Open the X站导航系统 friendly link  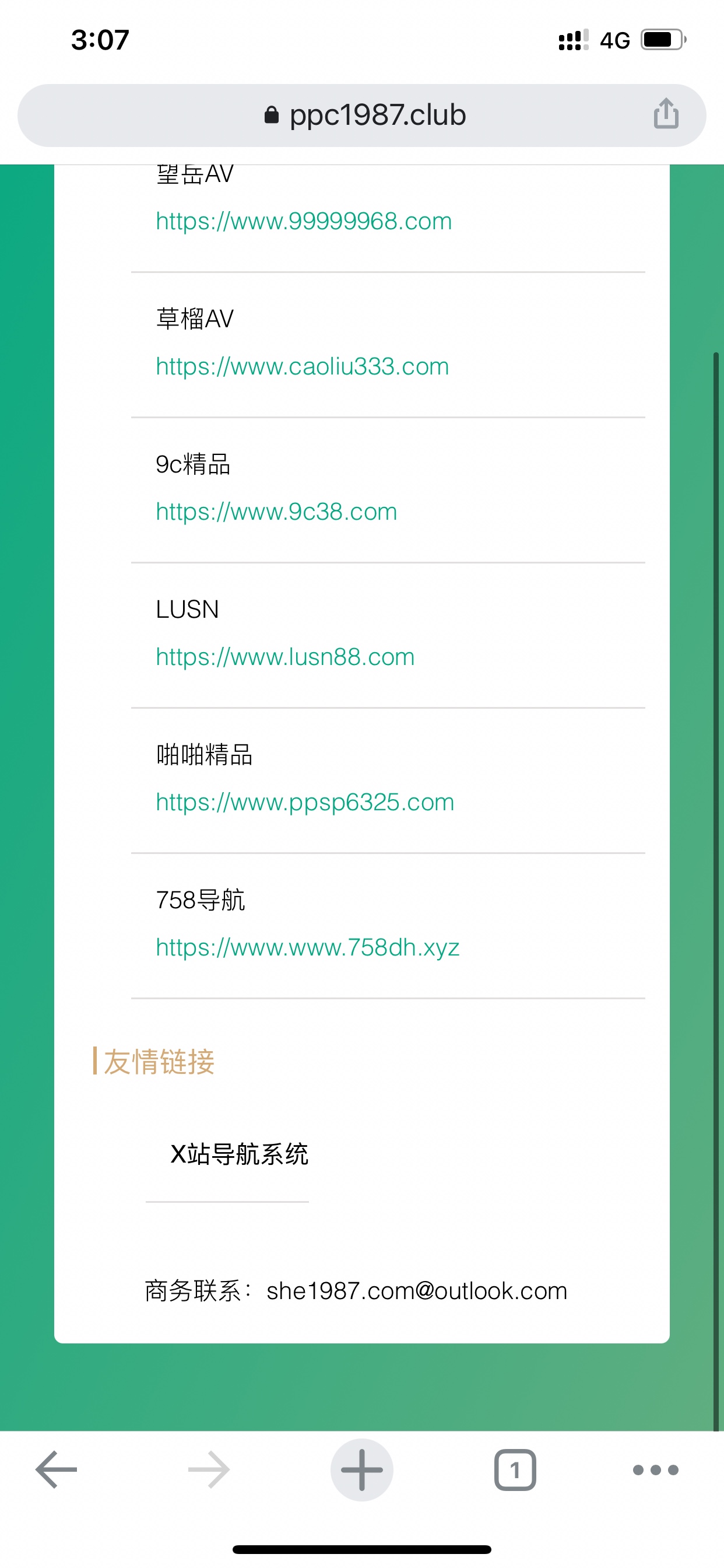[239, 1154]
